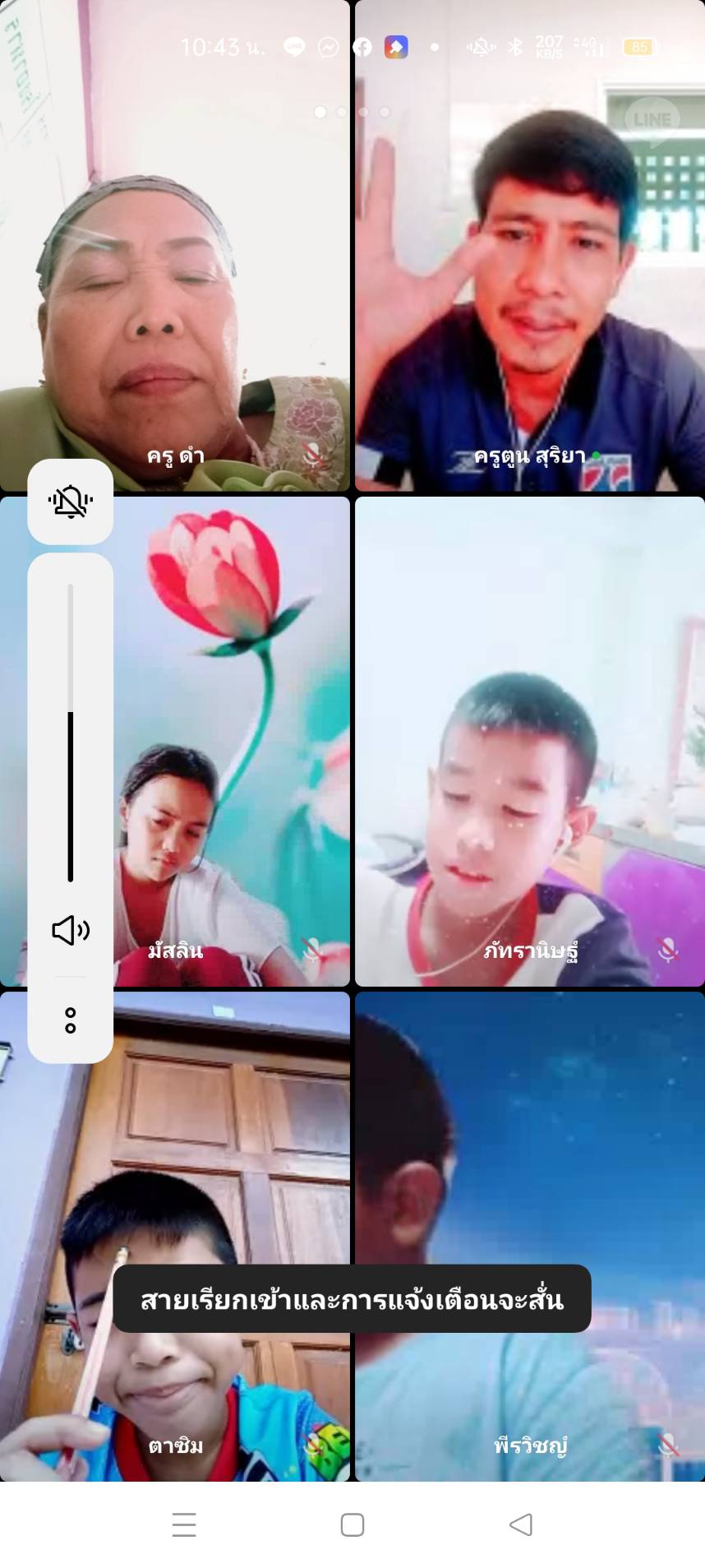Select ครูตูน สุริยา's video tile

point(530,247)
